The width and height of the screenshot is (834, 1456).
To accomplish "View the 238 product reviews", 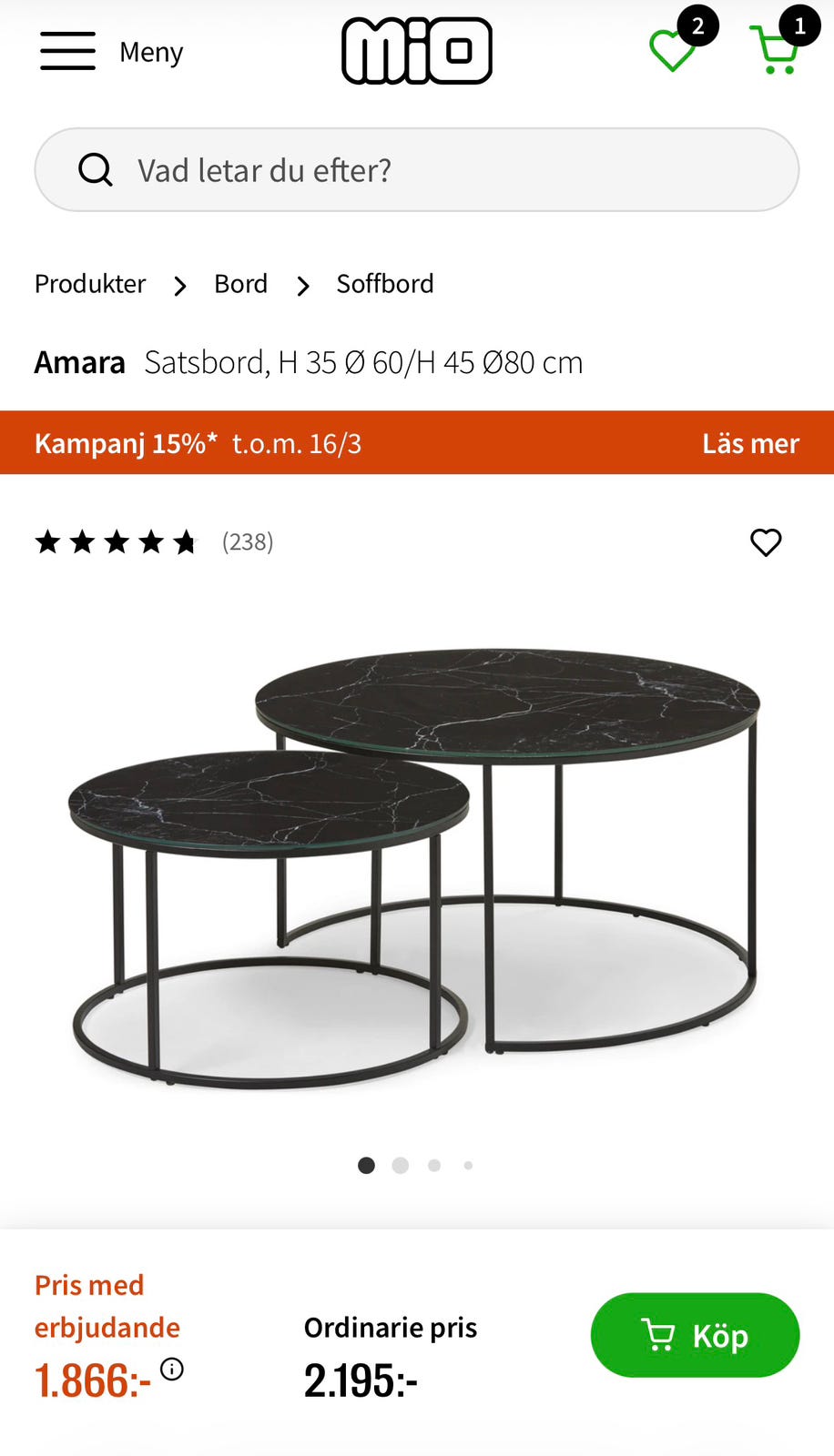I will pyautogui.click(x=248, y=541).
